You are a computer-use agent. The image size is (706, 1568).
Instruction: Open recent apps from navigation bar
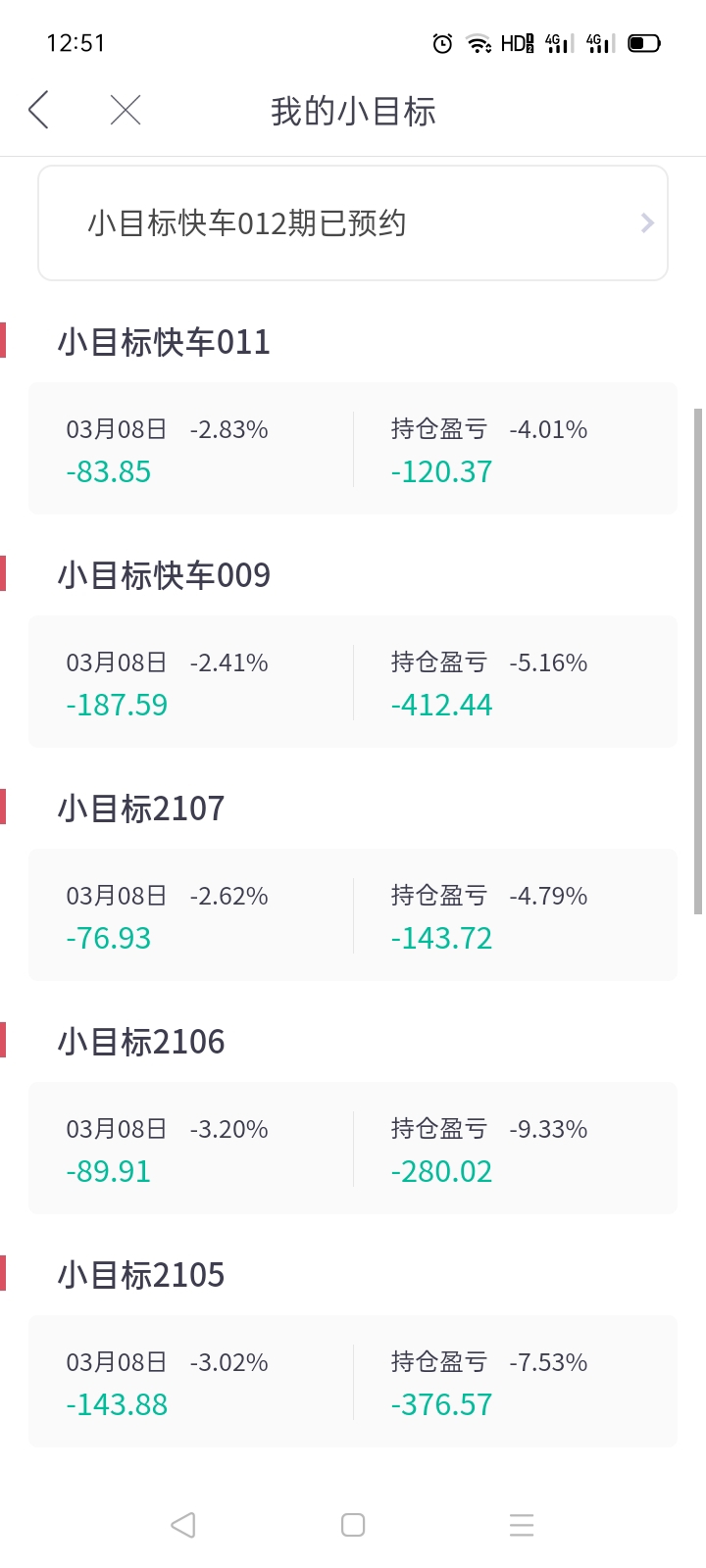[x=522, y=1525]
